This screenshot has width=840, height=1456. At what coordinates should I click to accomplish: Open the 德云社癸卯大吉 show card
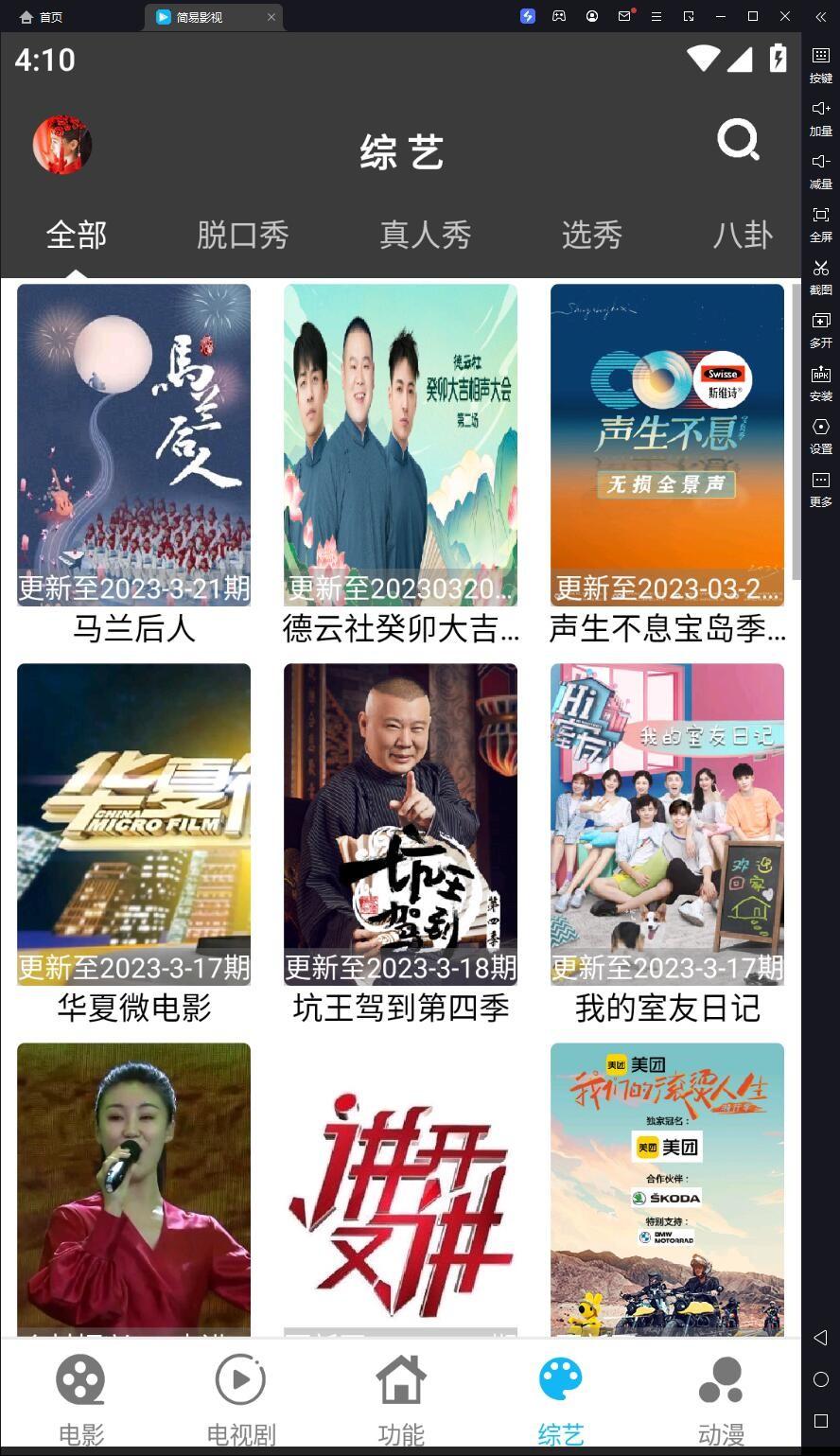400,445
